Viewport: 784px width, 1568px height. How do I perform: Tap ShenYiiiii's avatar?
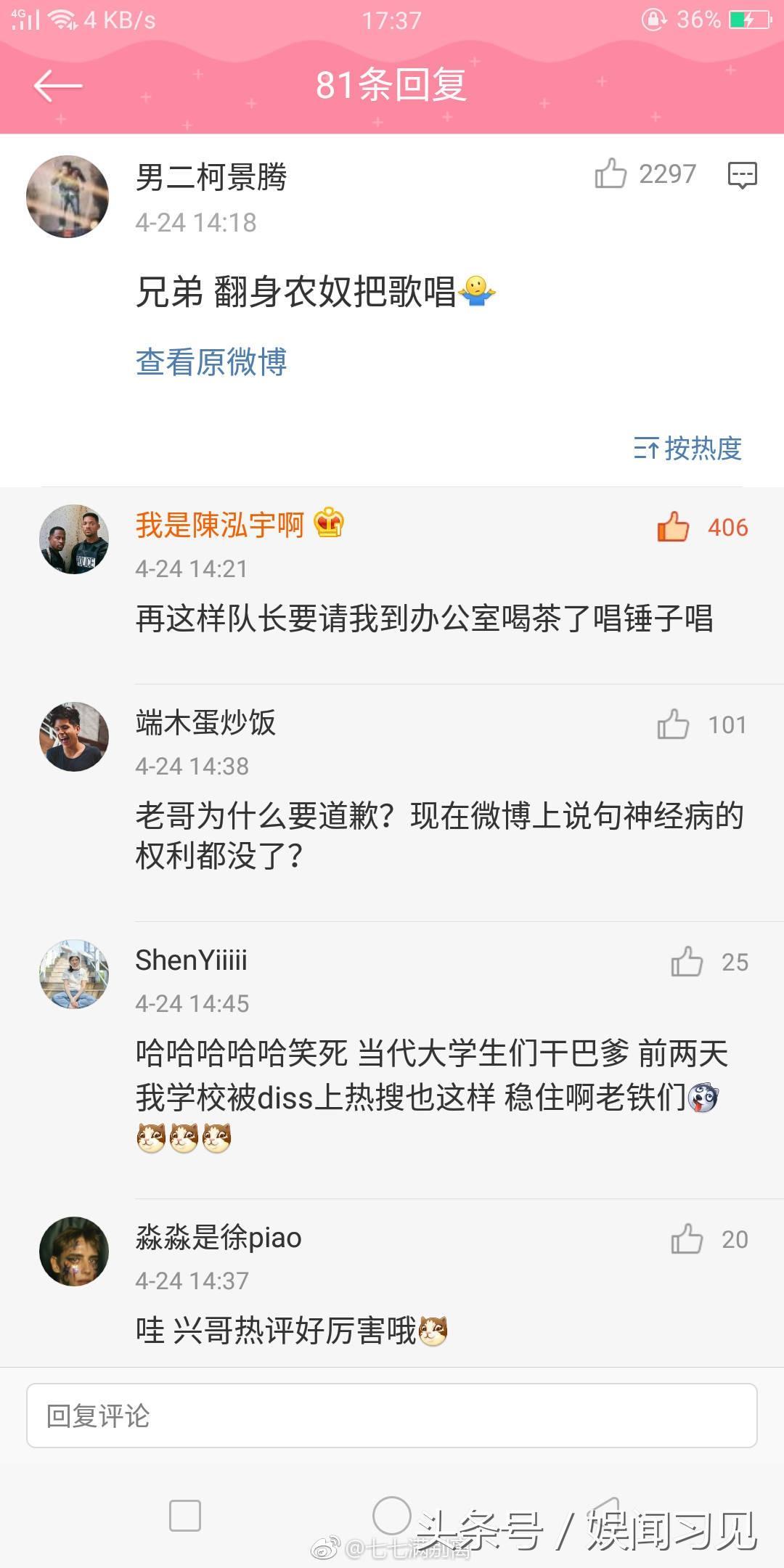click(73, 973)
